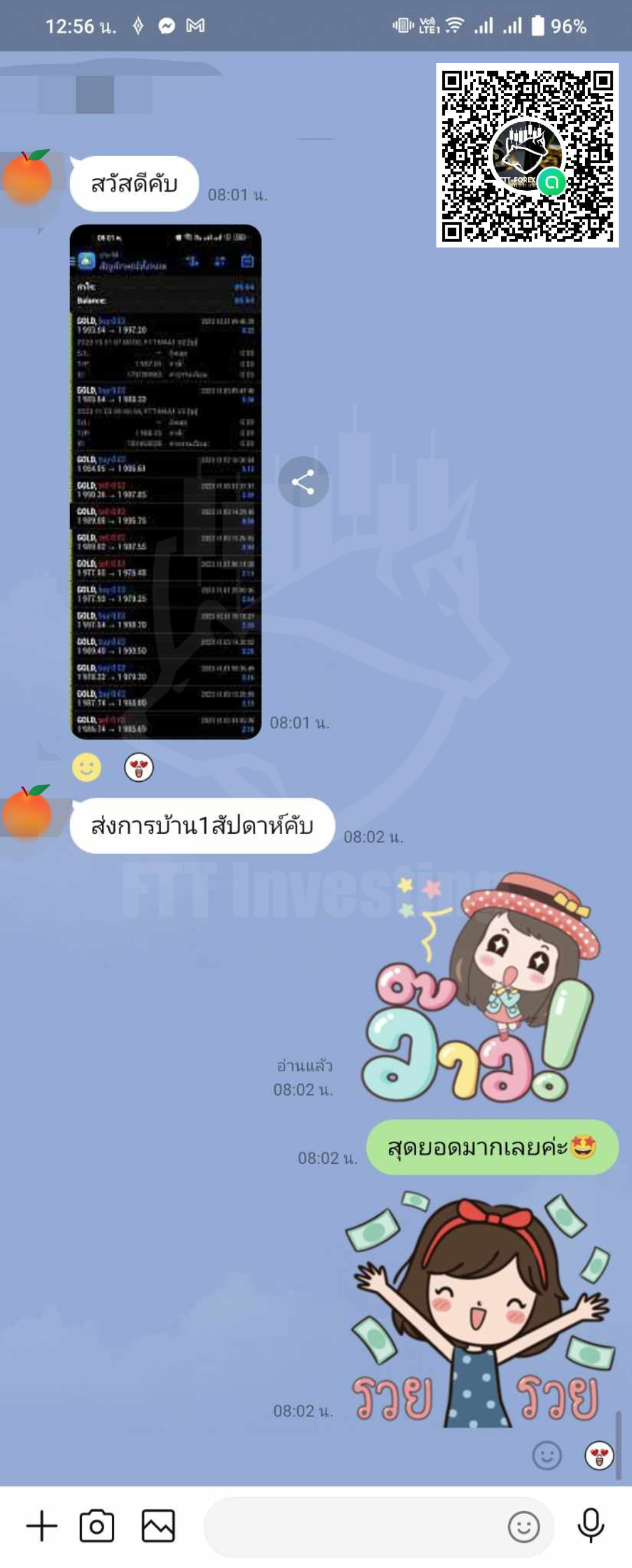Focus the message input field
632x1568 pixels.
(x=353, y=1526)
